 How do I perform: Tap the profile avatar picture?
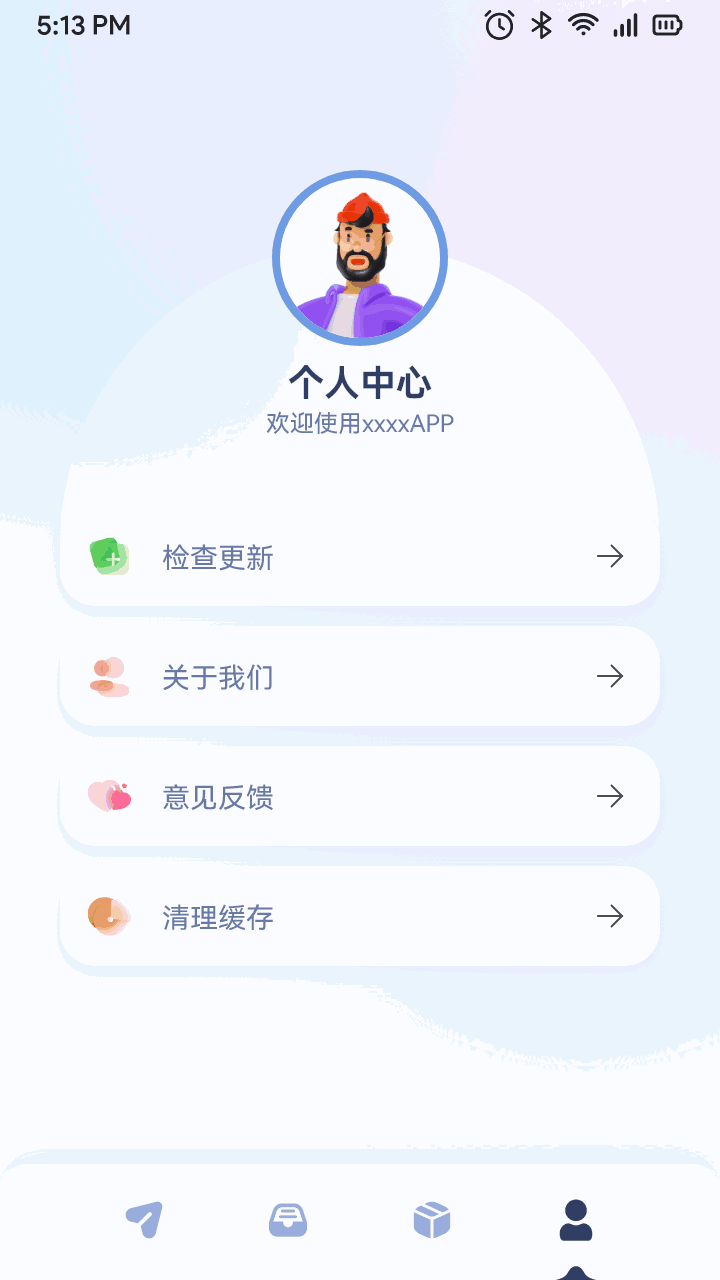[x=360, y=258]
